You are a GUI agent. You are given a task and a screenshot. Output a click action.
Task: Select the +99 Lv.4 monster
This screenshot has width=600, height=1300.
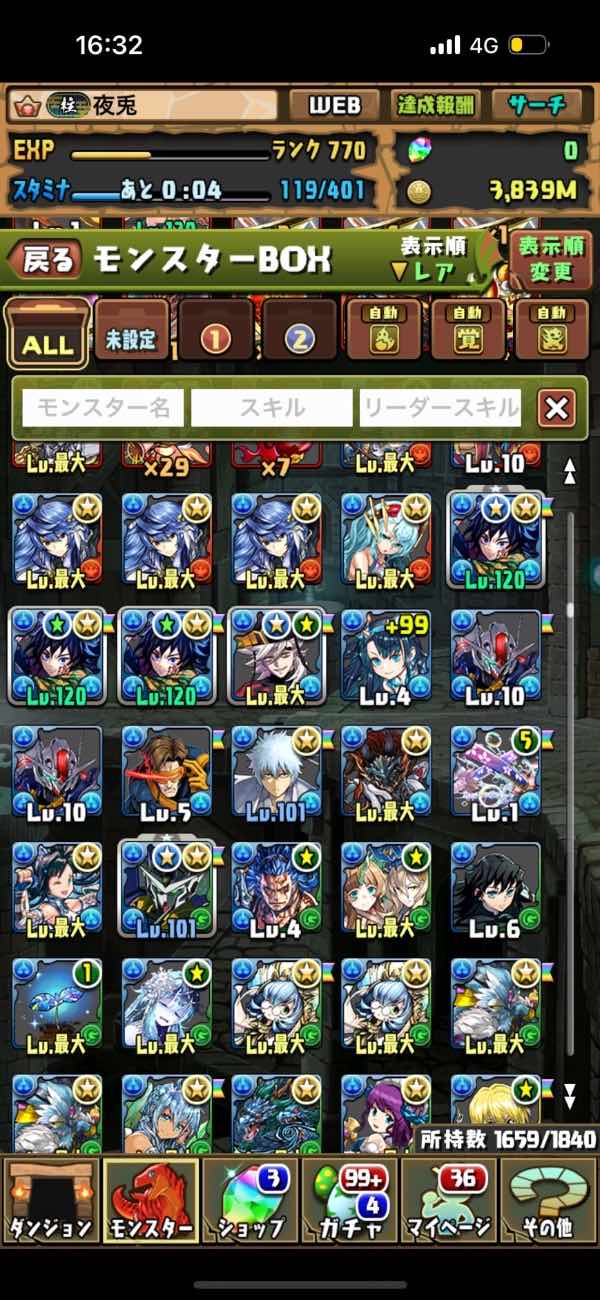pos(387,657)
